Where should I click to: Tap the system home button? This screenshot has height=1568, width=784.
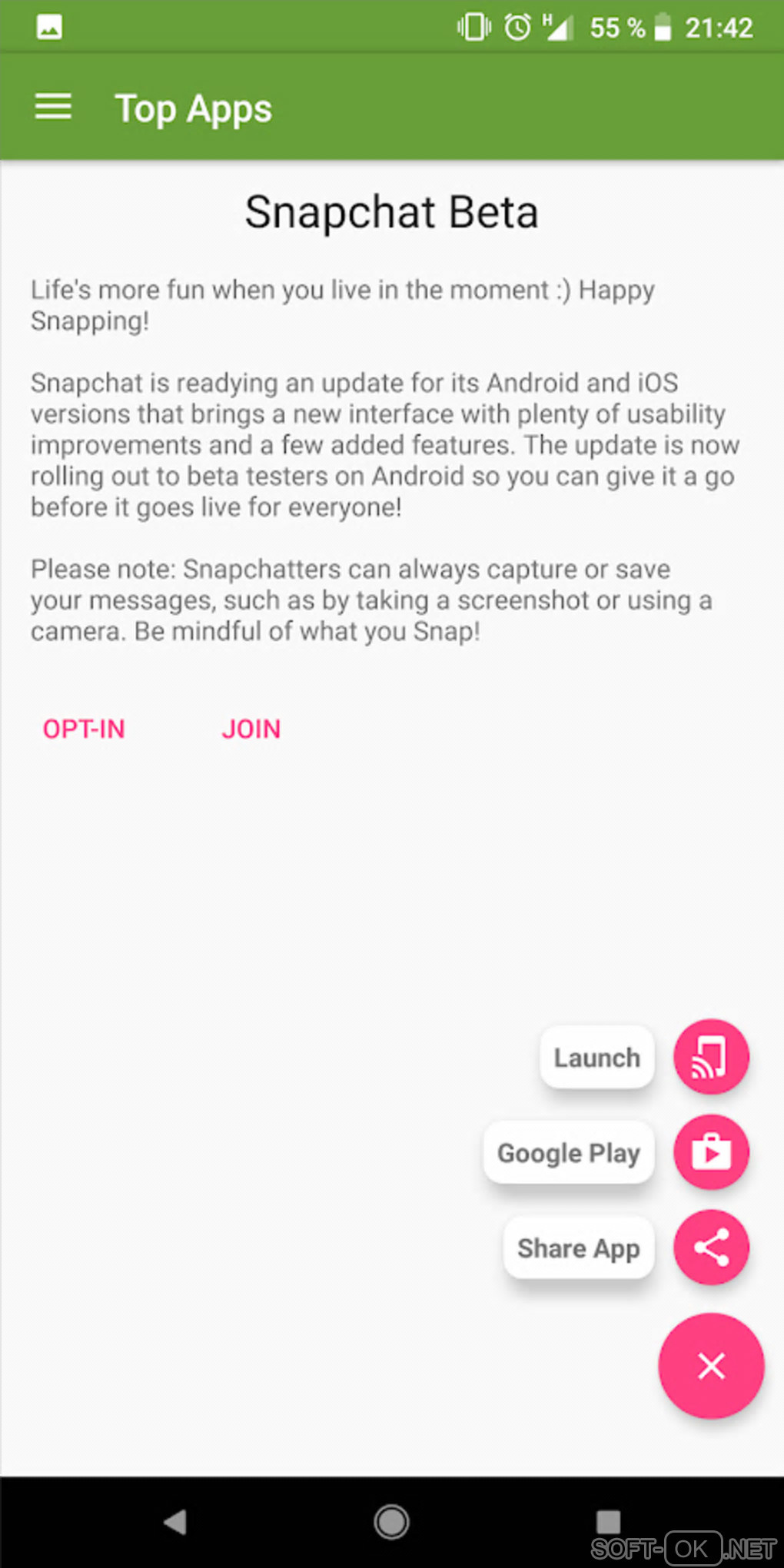pyautogui.click(x=391, y=1521)
